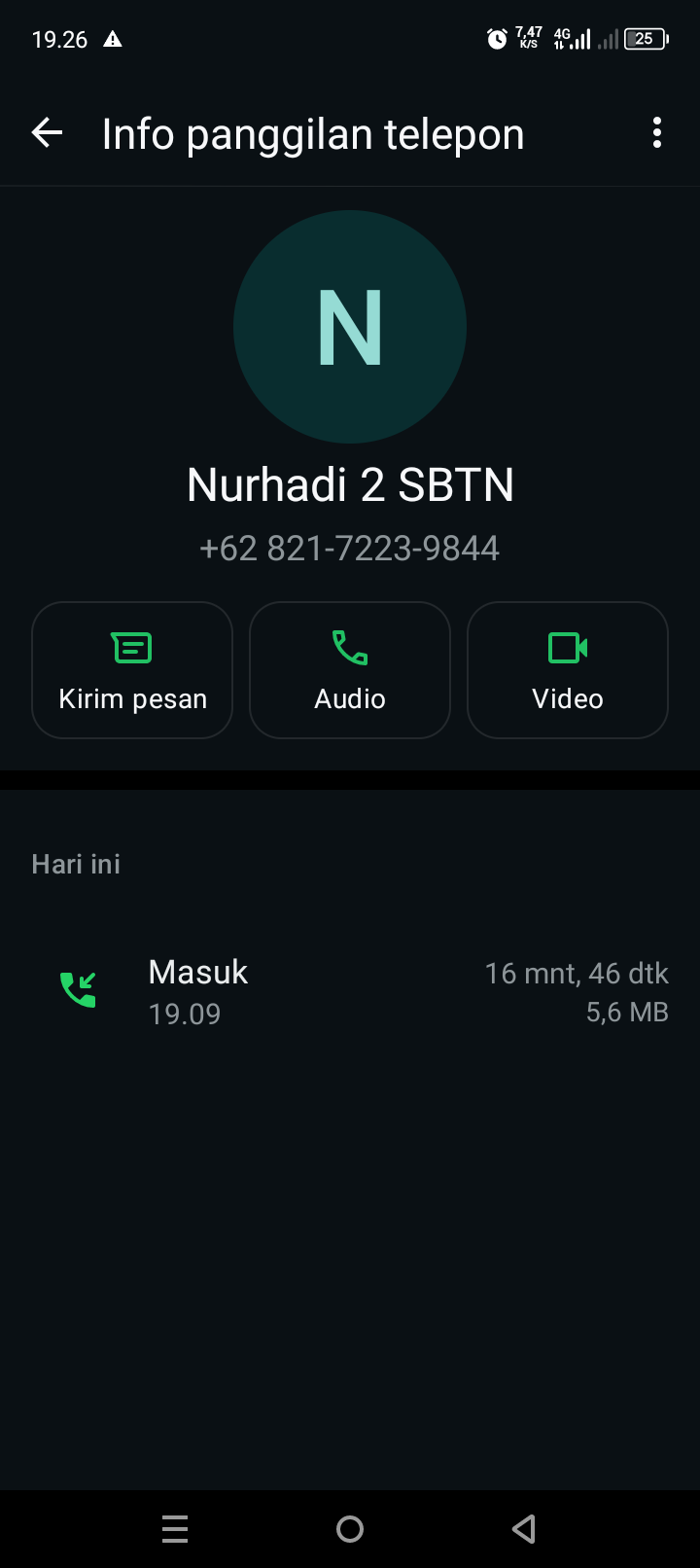
Task: Tap the alarm clock status bar icon
Action: point(496,39)
